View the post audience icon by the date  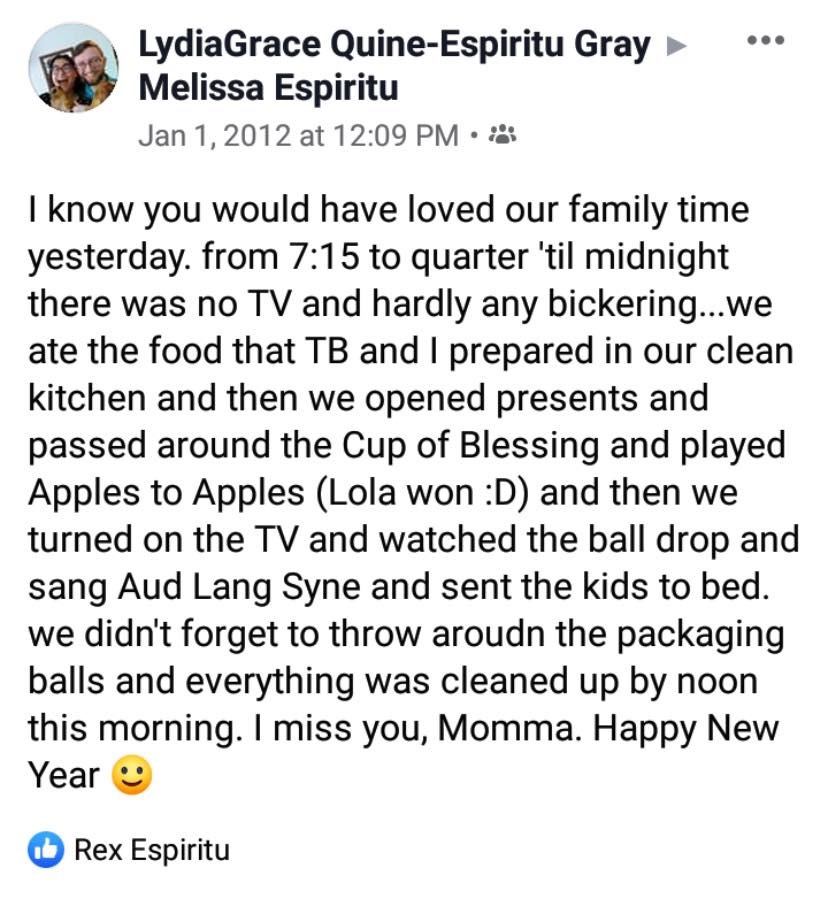coord(501,135)
